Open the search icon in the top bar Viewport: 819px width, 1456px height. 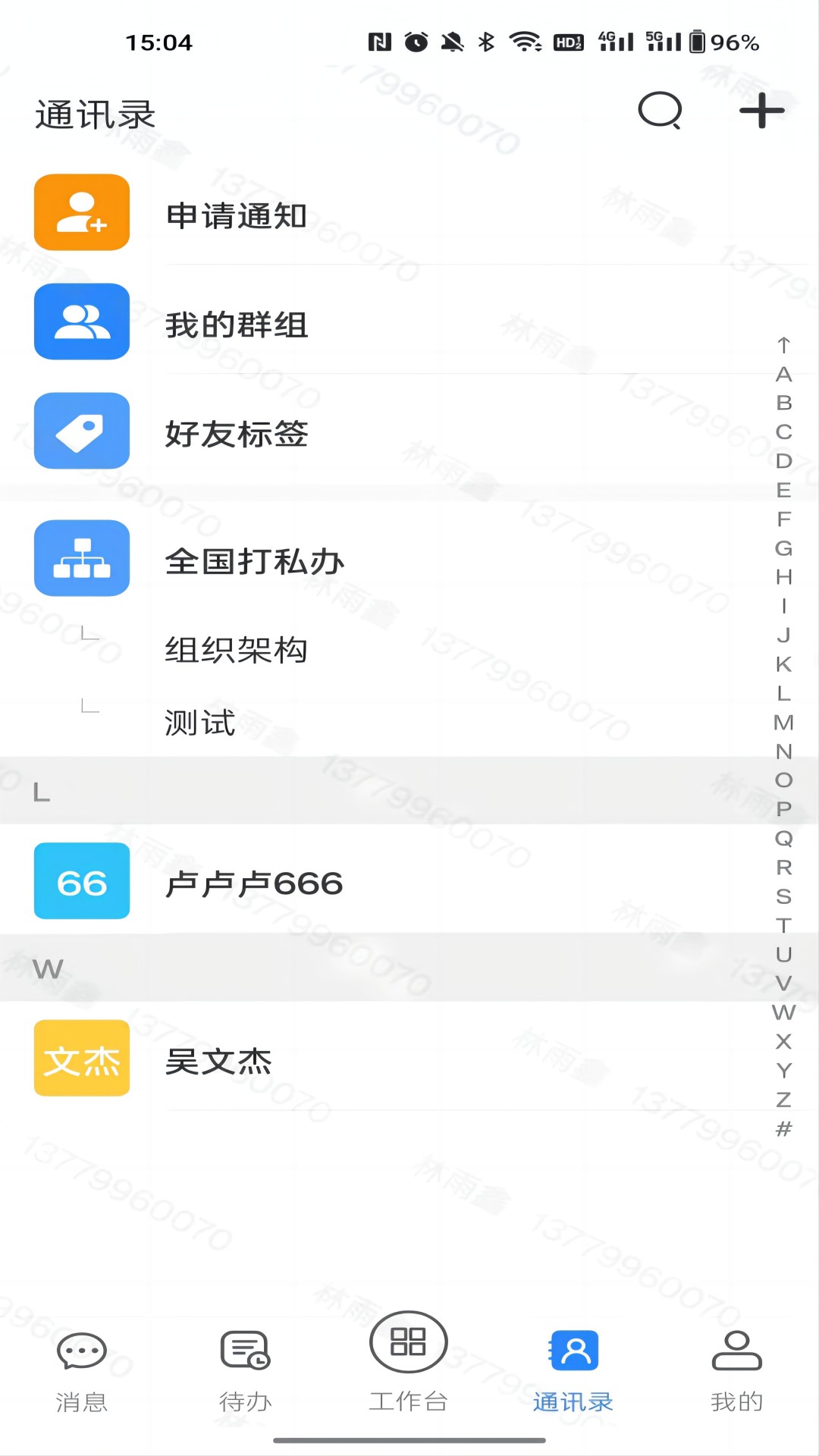[658, 111]
